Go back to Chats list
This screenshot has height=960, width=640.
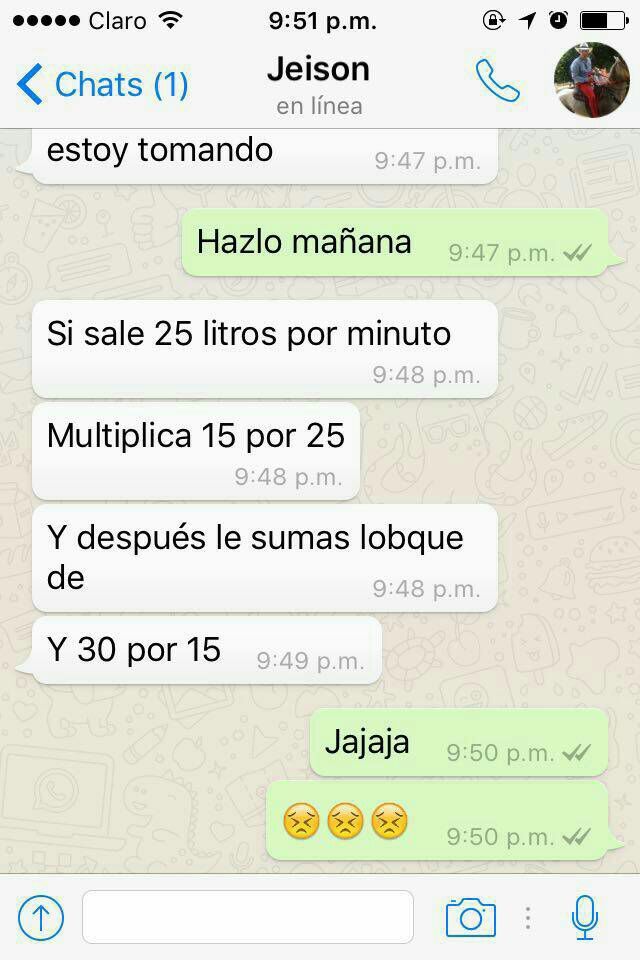click(x=100, y=84)
